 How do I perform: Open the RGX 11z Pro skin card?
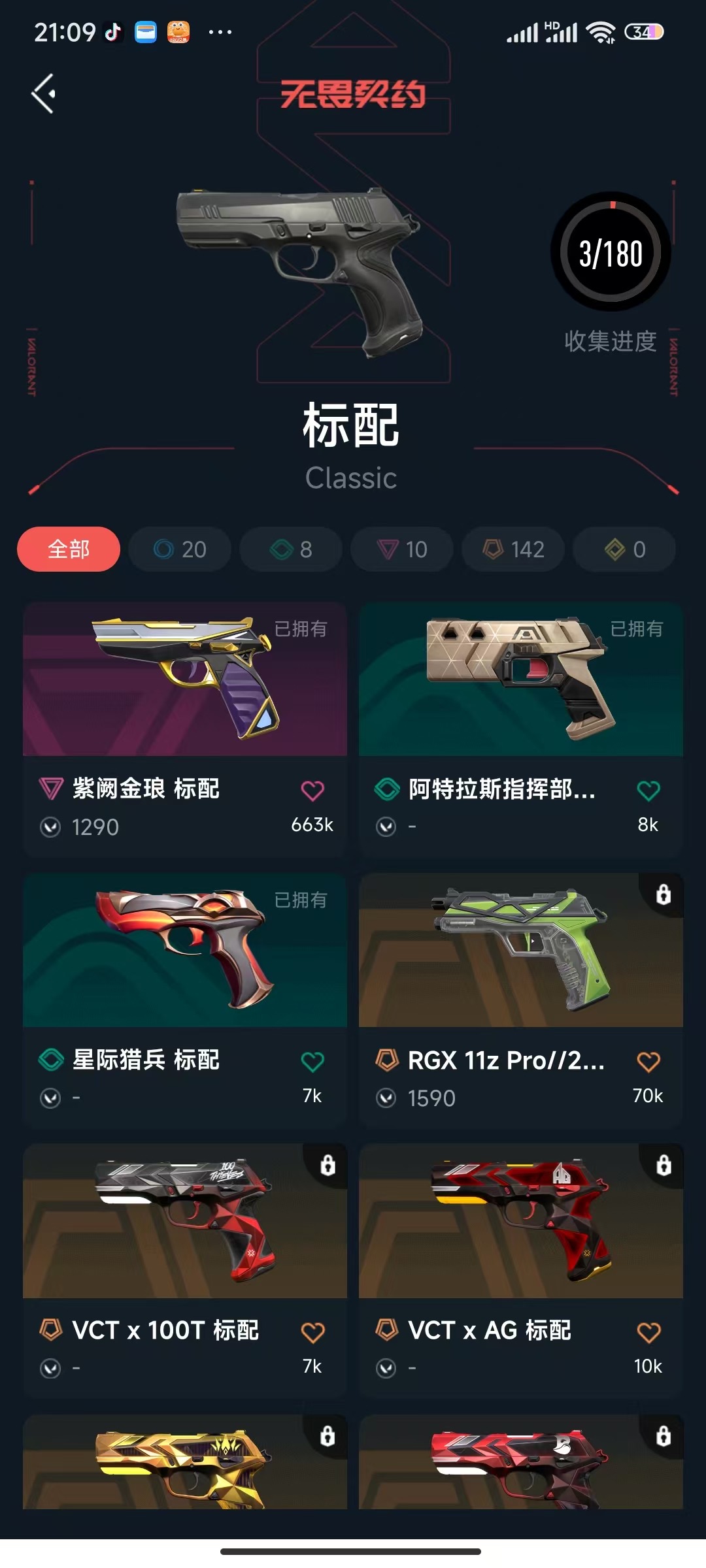521,951
